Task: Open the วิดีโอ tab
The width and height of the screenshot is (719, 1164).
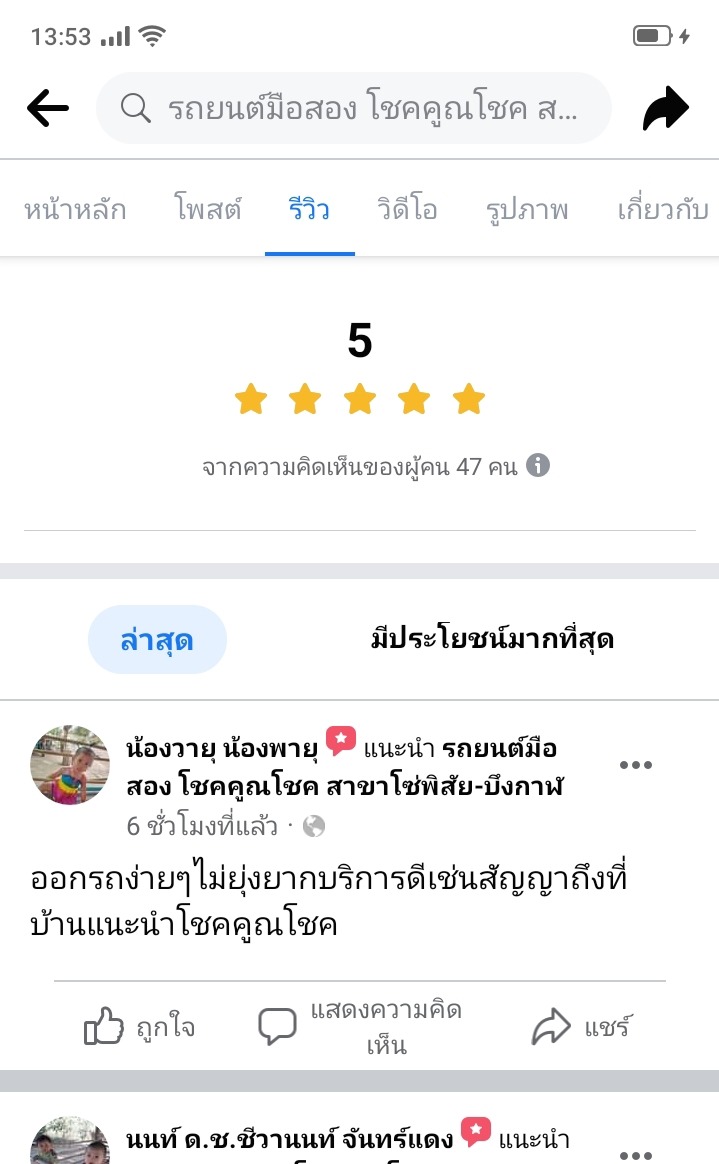Action: click(407, 210)
